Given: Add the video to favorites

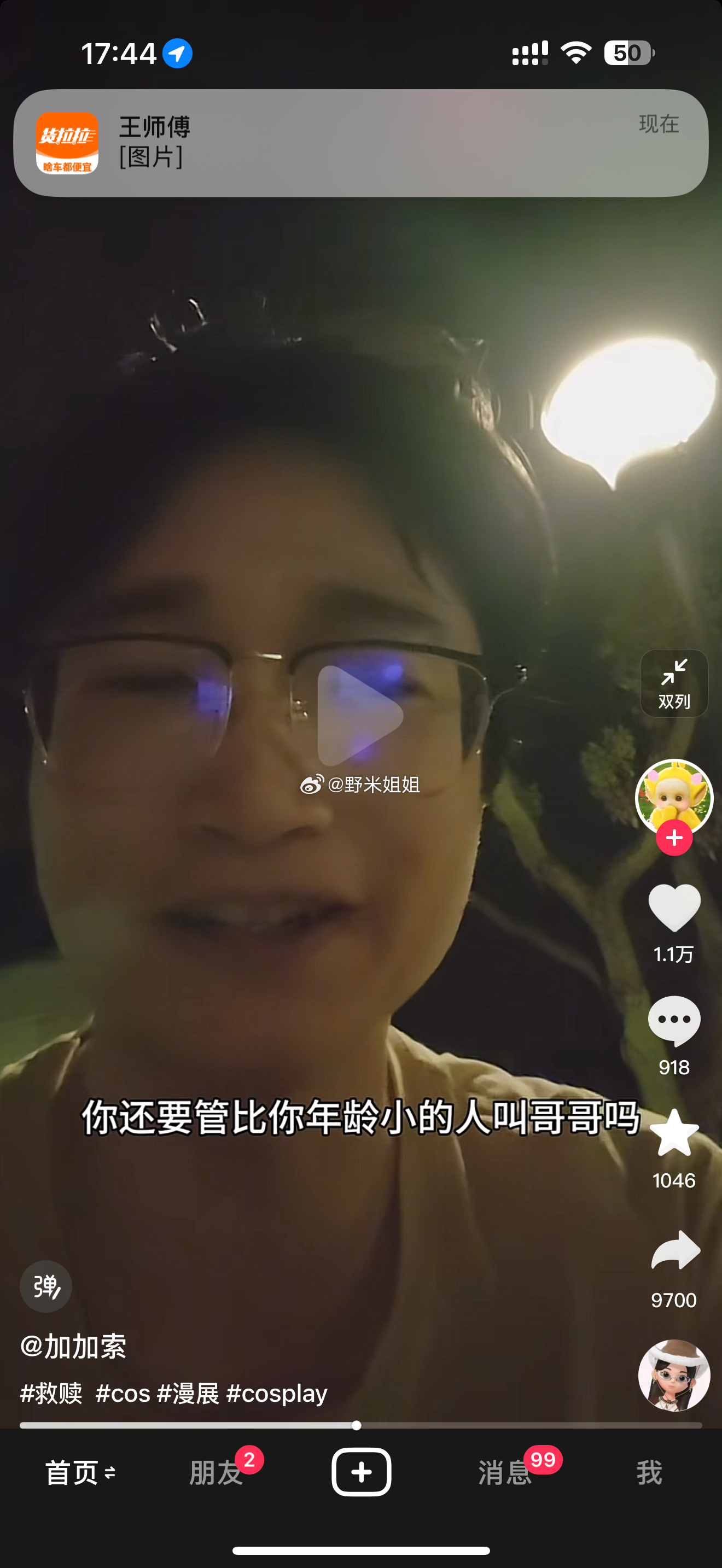Looking at the screenshot, I should [674, 1133].
